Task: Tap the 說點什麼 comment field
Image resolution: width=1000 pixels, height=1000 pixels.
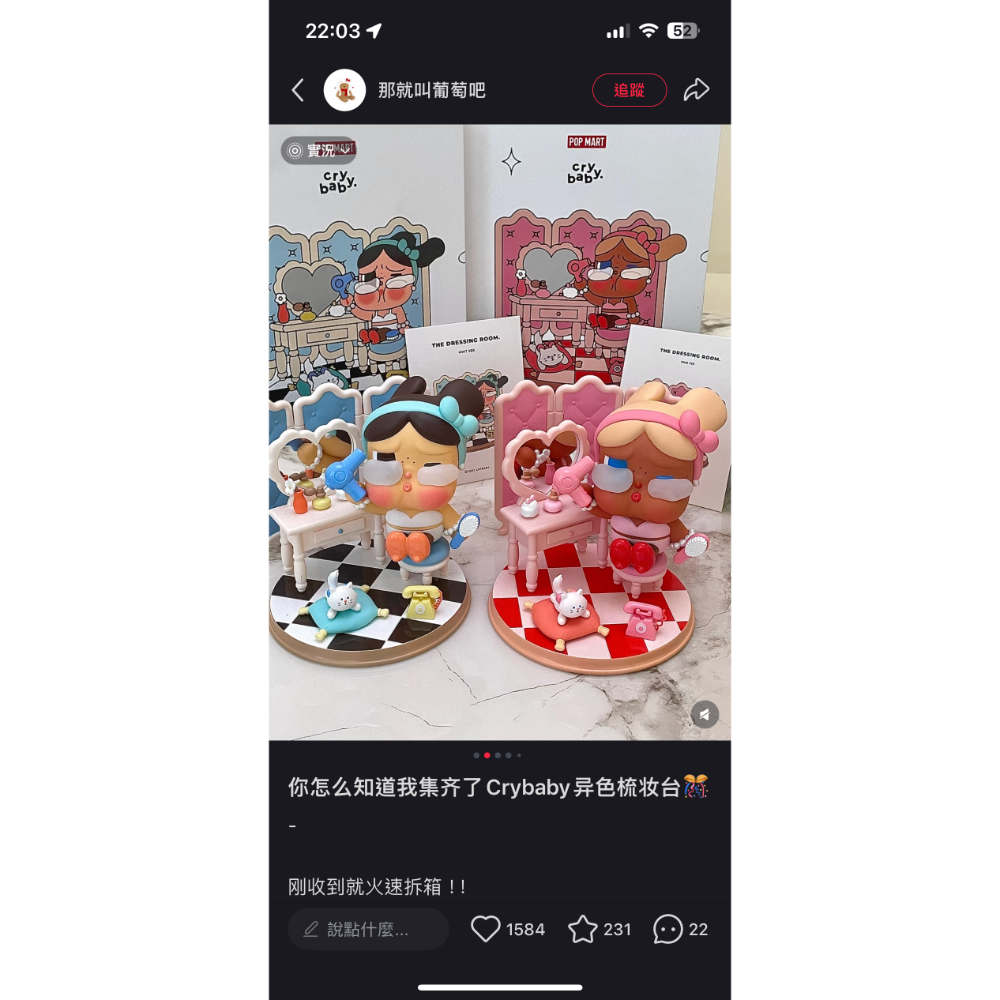Action: click(368, 929)
